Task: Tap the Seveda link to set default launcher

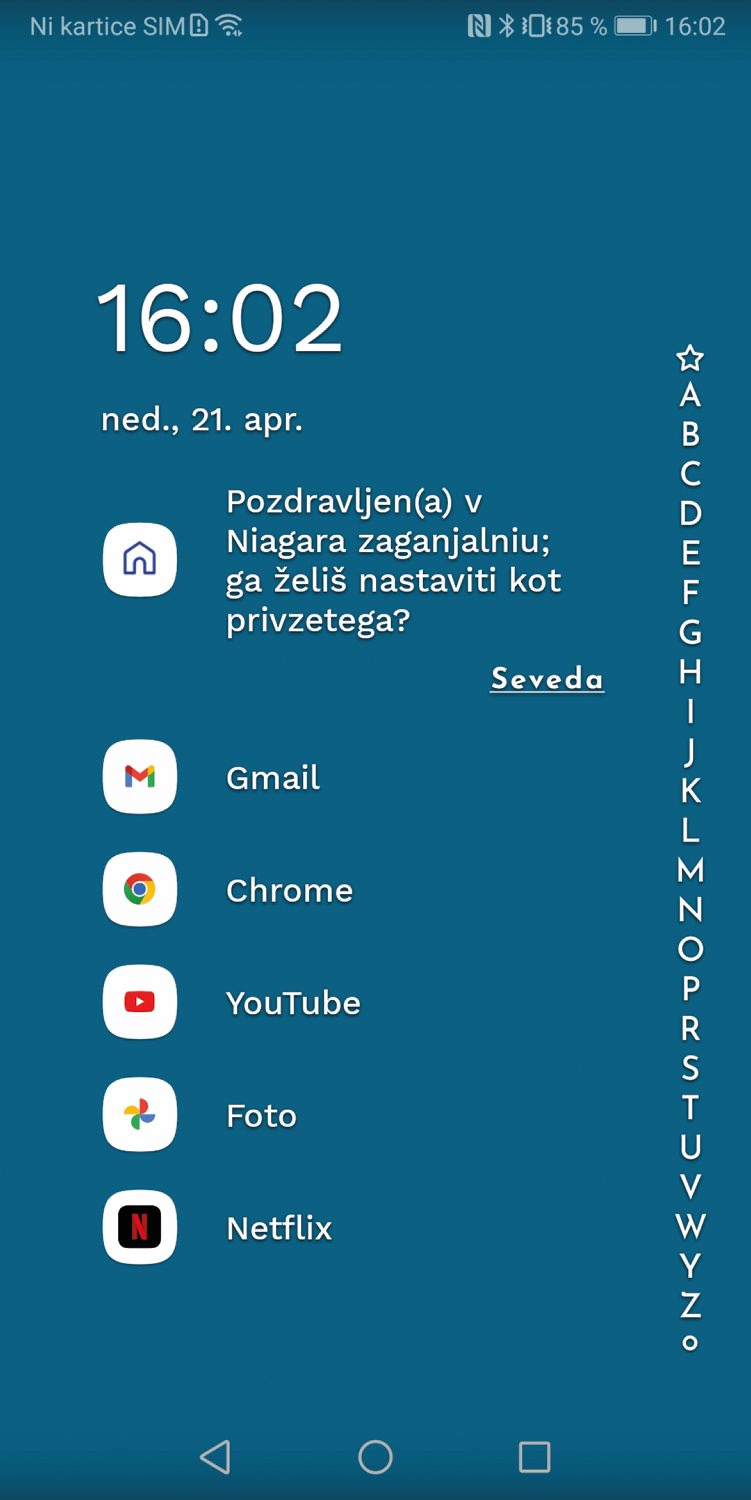Action: pyautogui.click(x=546, y=679)
